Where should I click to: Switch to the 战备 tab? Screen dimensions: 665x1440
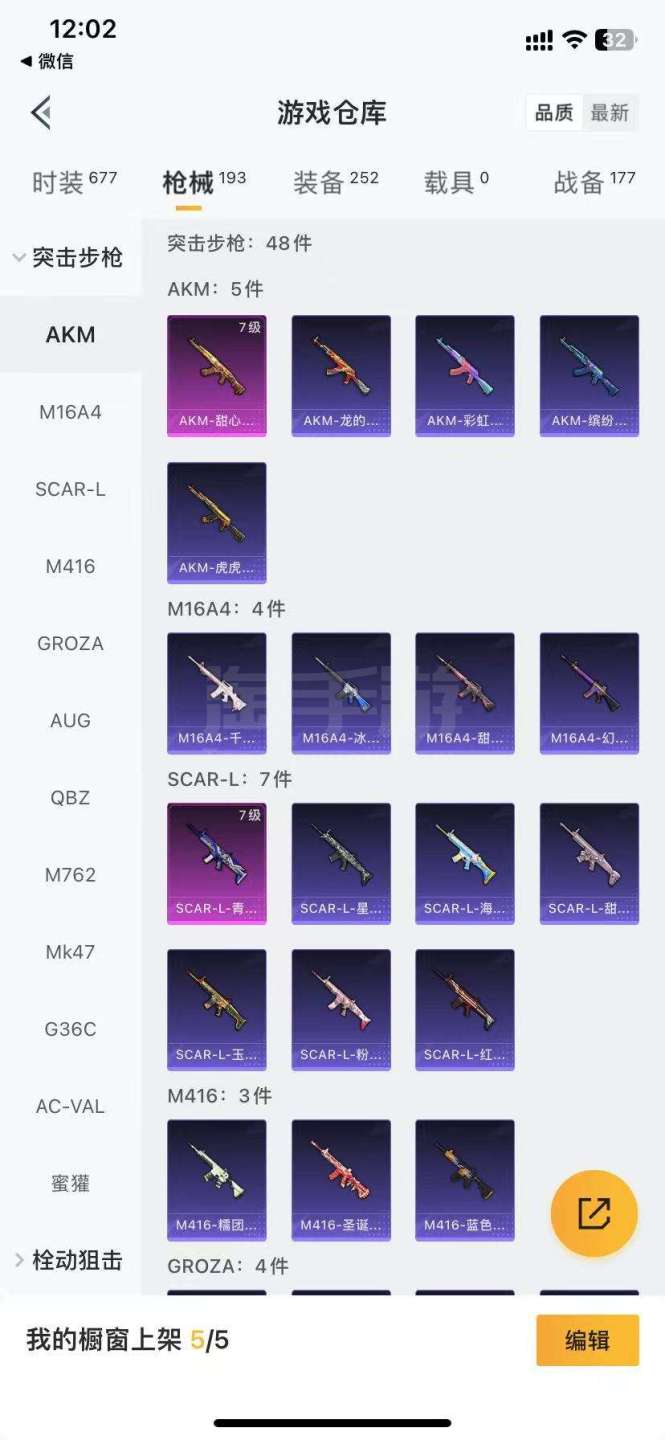594,183
